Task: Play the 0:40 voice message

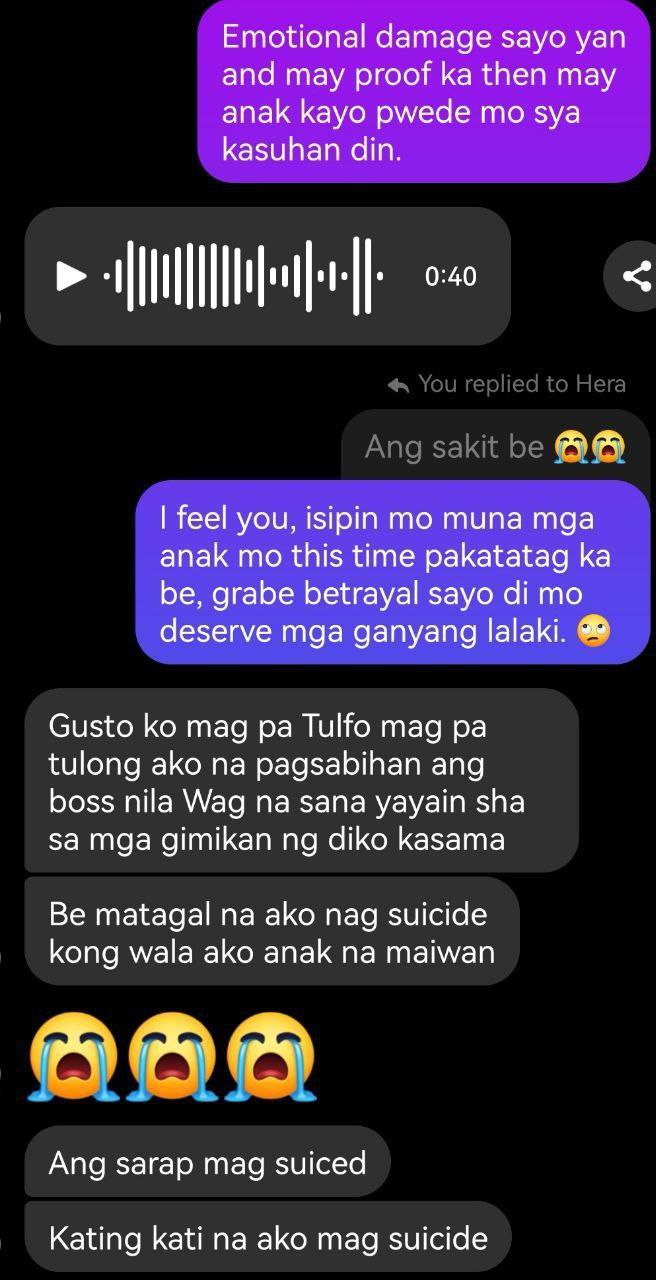Action: (x=70, y=276)
